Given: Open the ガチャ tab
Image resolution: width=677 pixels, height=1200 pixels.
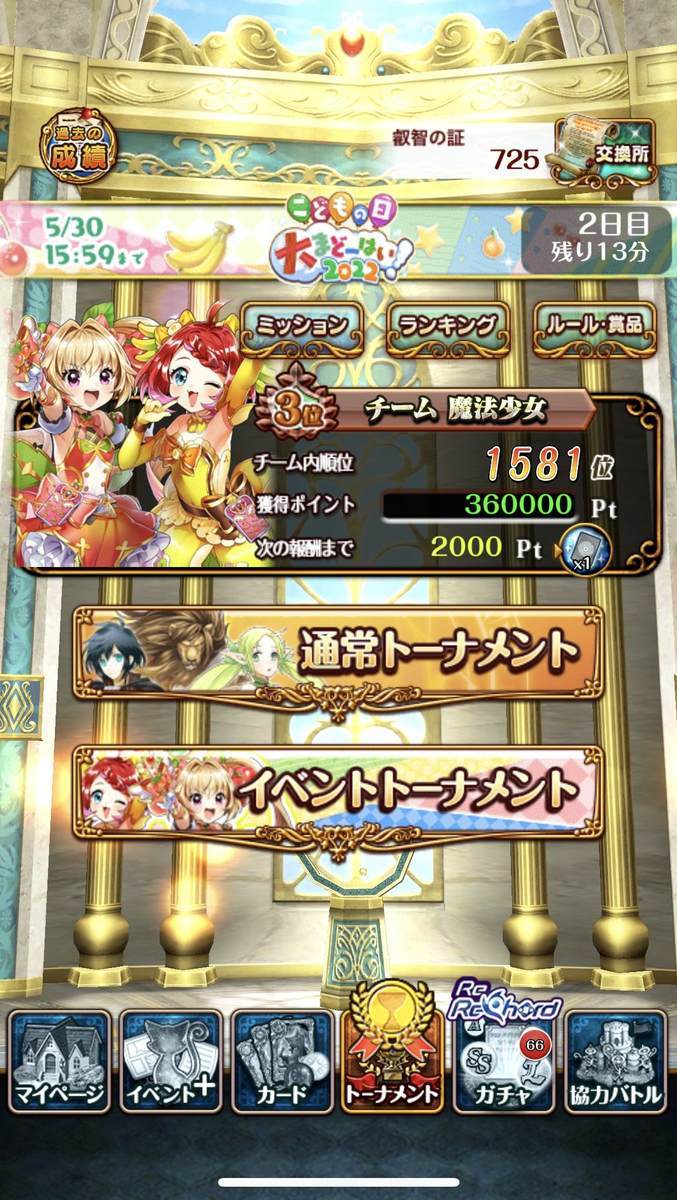Looking at the screenshot, I should click(x=504, y=1061).
